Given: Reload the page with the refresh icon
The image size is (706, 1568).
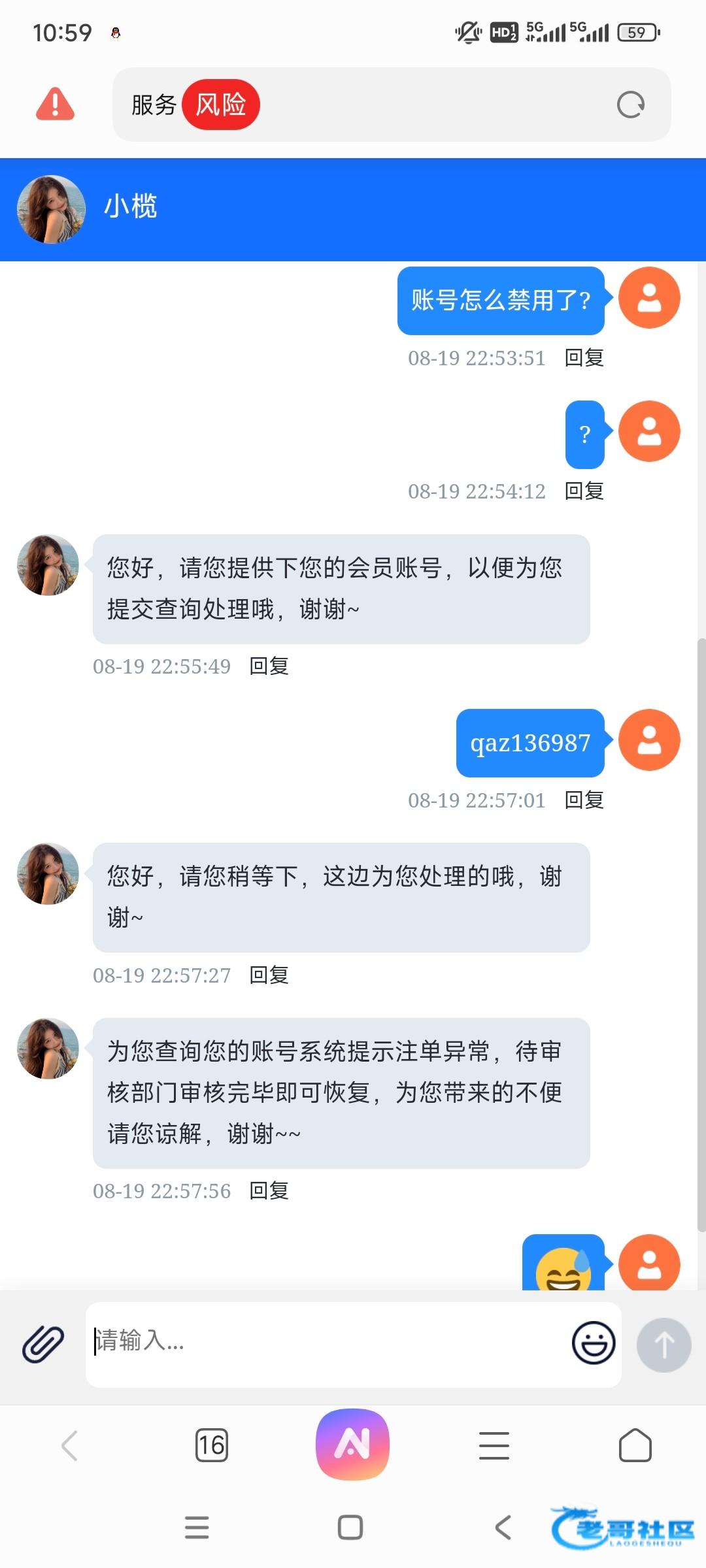Looking at the screenshot, I should (x=630, y=105).
